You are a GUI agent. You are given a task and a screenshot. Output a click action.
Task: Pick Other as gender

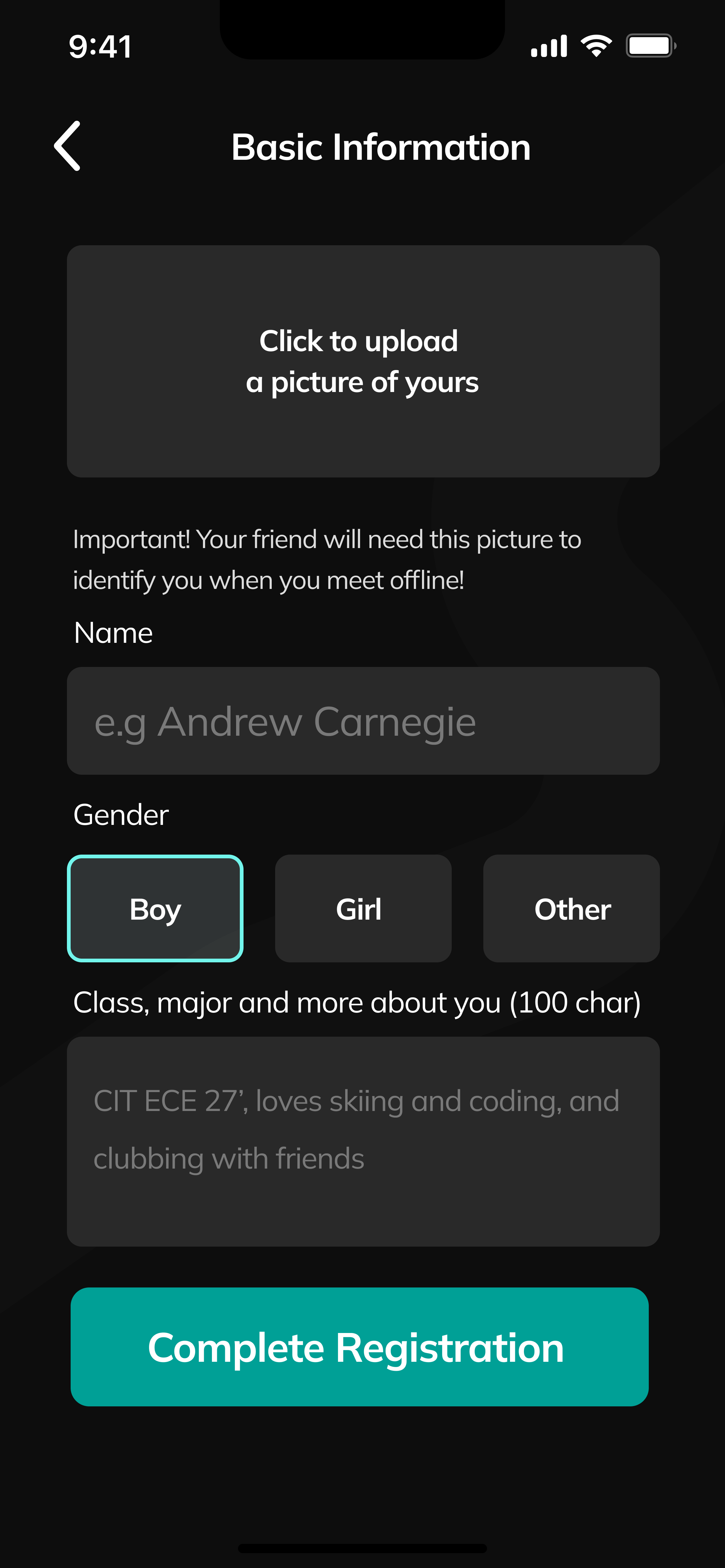coord(571,908)
